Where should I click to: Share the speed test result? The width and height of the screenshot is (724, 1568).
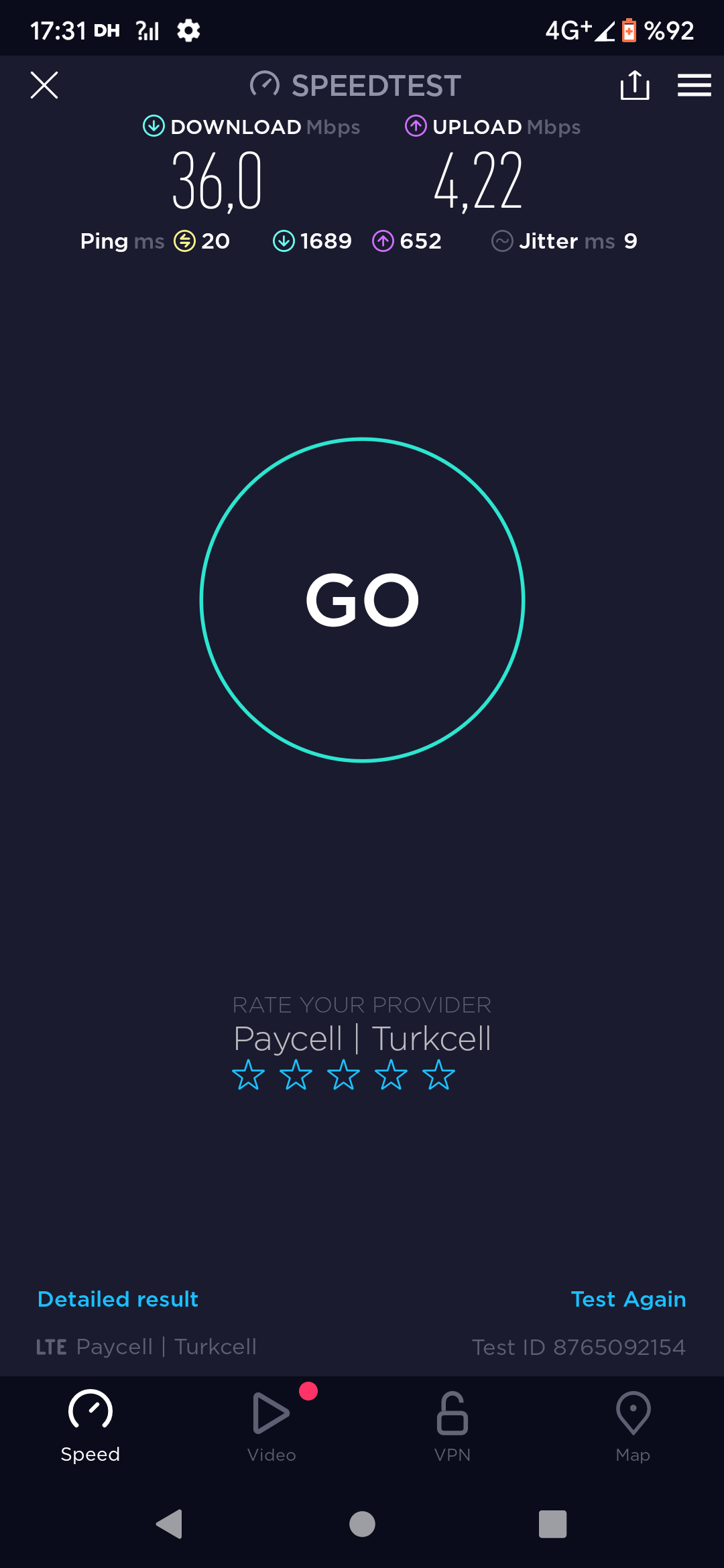tap(635, 85)
